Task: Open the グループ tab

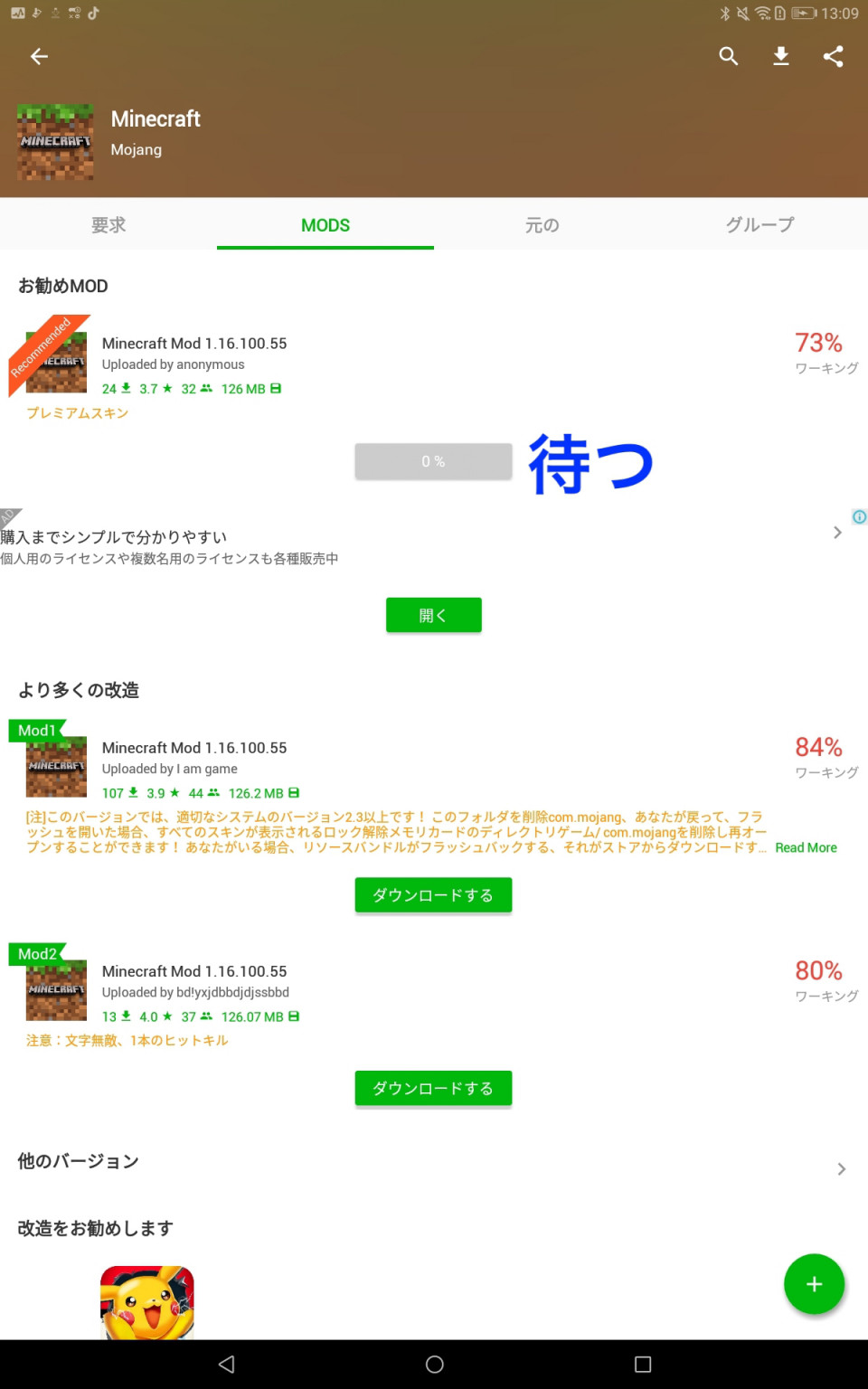Action: coord(759,225)
